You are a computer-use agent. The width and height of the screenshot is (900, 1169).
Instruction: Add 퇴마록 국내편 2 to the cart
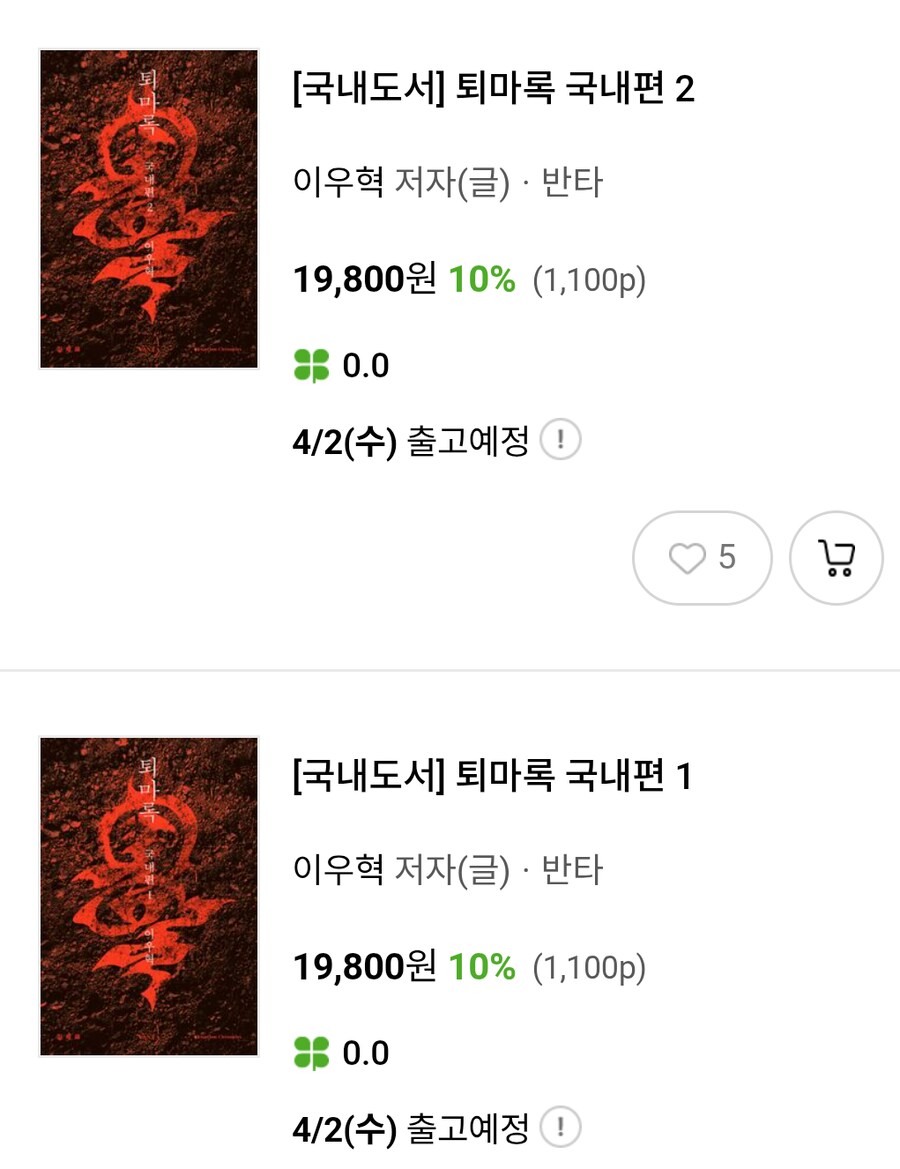tap(836, 558)
